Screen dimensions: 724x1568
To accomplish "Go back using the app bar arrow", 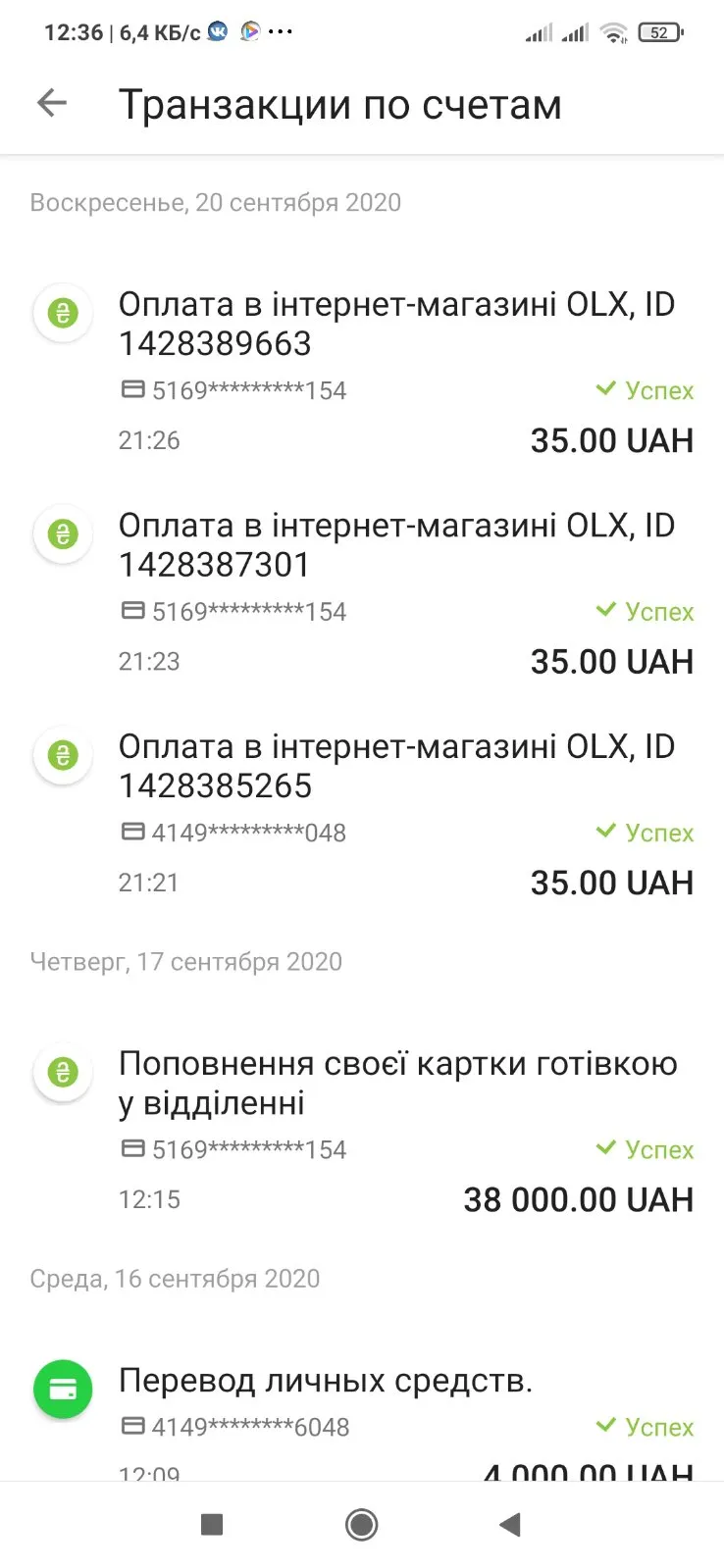I will click(x=52, y=103).
